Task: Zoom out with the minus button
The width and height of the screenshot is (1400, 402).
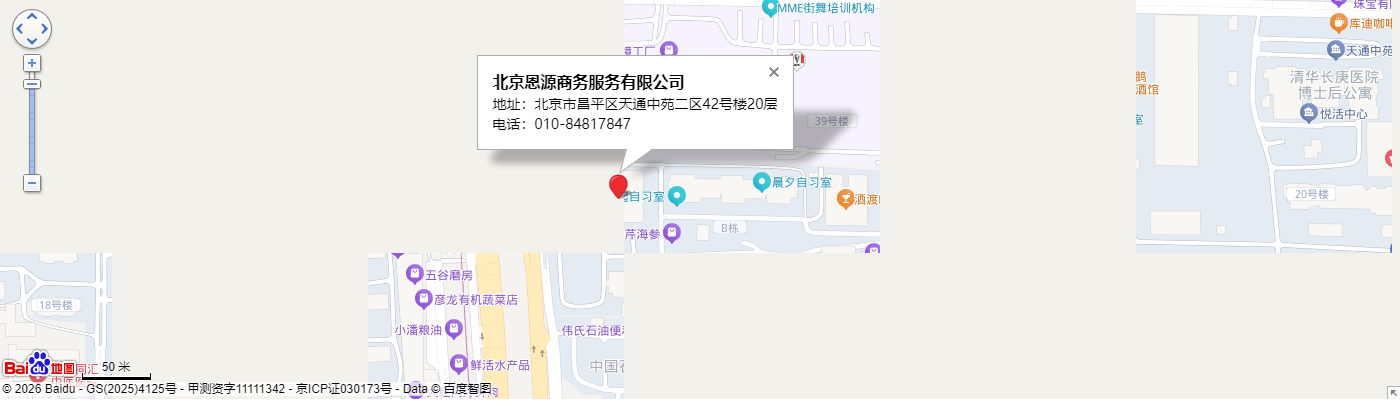Action: (x=32, y=183)
